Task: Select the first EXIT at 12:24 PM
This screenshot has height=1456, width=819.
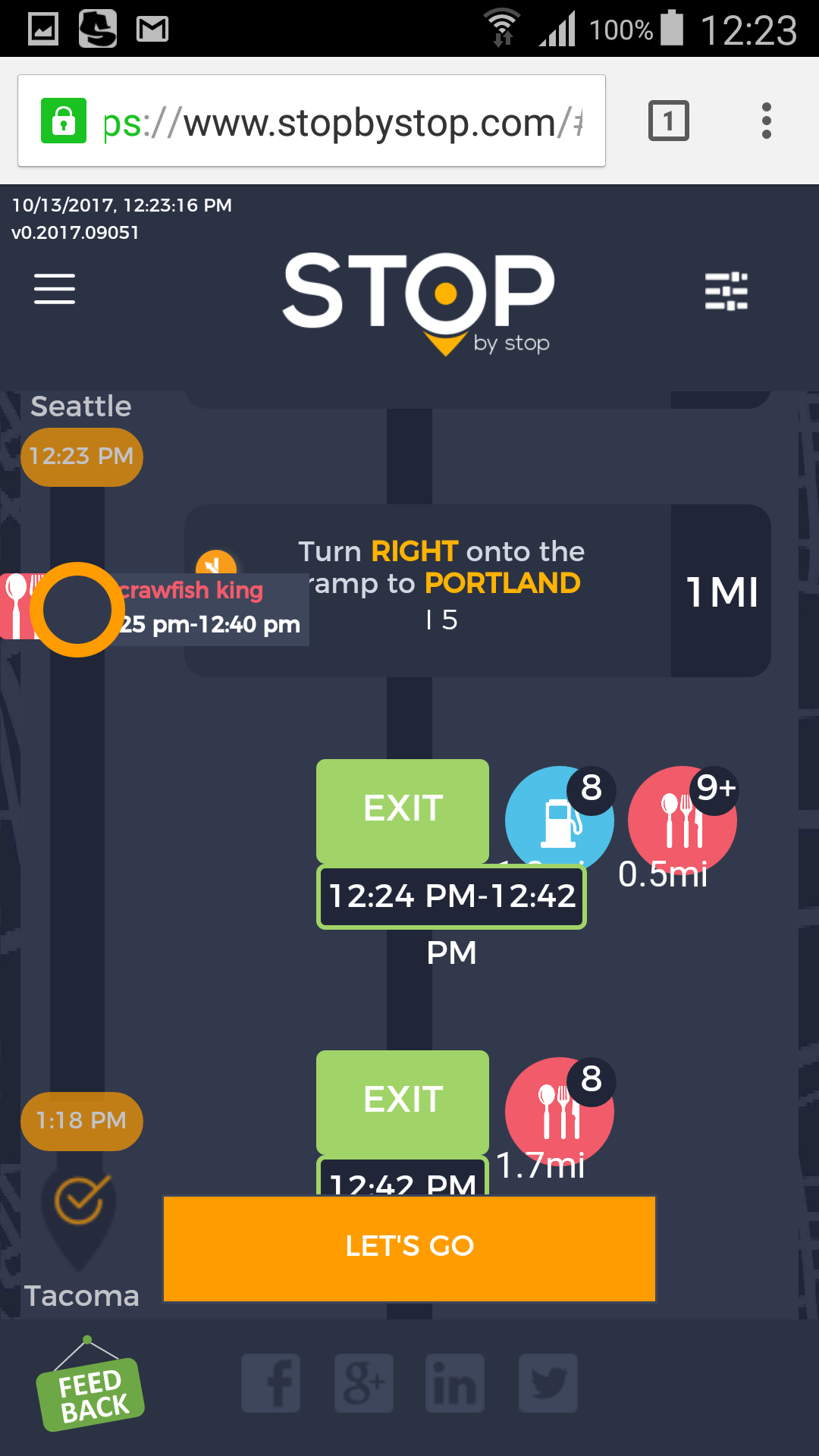Action: coord(403,809)
